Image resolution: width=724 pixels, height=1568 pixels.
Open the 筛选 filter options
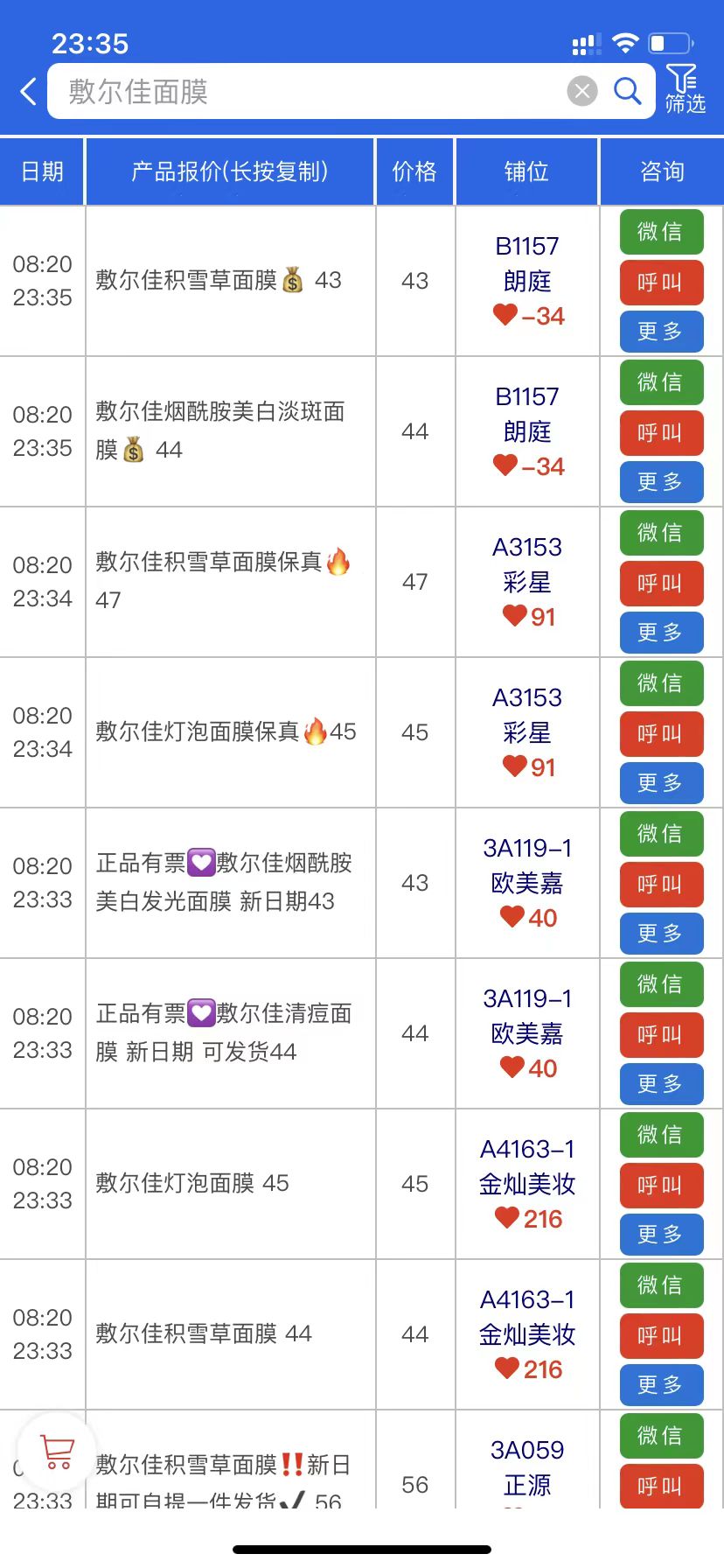pos(685,89)
